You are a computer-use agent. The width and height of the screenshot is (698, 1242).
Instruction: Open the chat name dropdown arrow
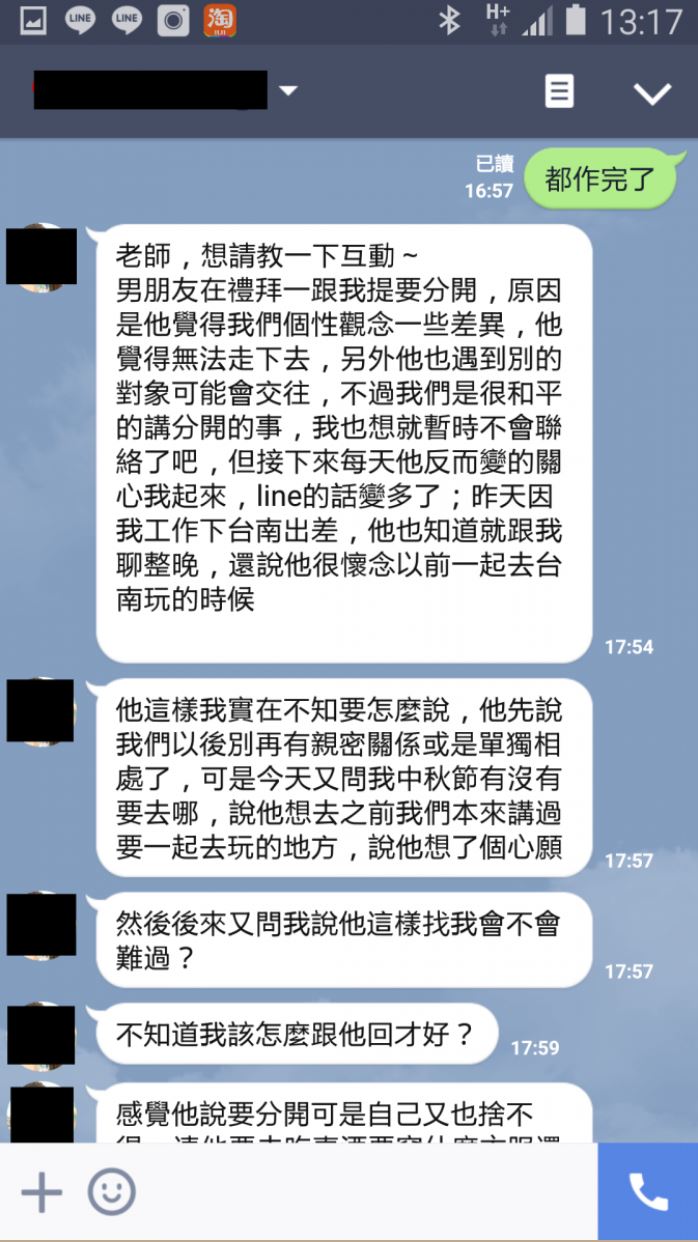click(x=288, y=91)
